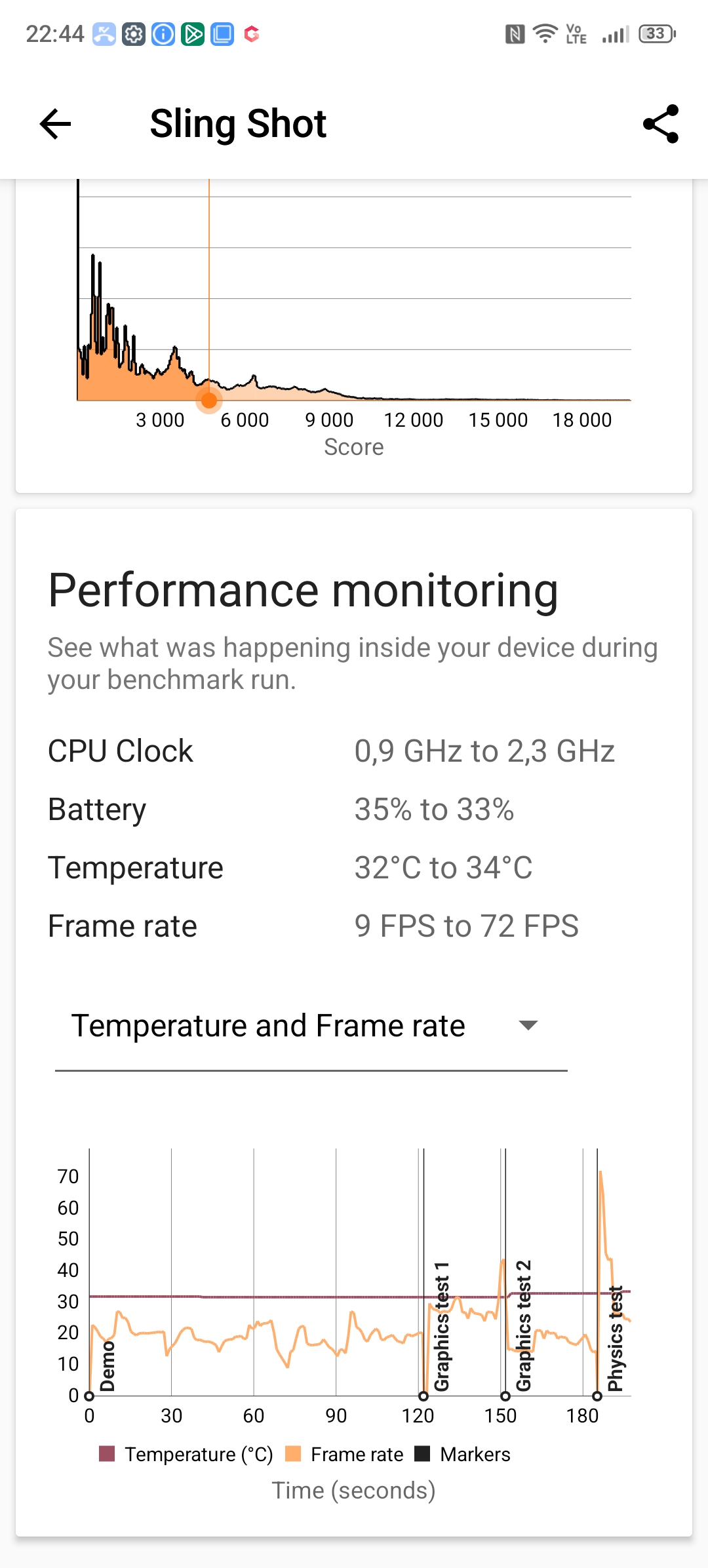Toggle the Markers legend item
The width and height of the screenshot is (708, 1568).
[x=462, y=1454]
